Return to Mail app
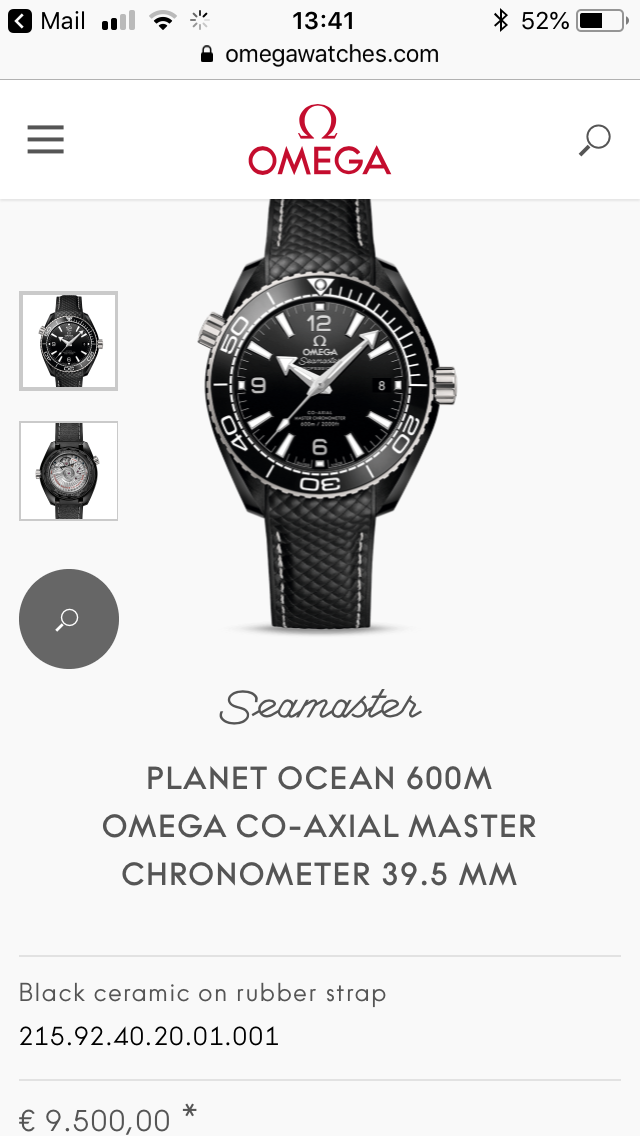The width and height of the screenshot is (640, 1136). [x=46, y=21]
